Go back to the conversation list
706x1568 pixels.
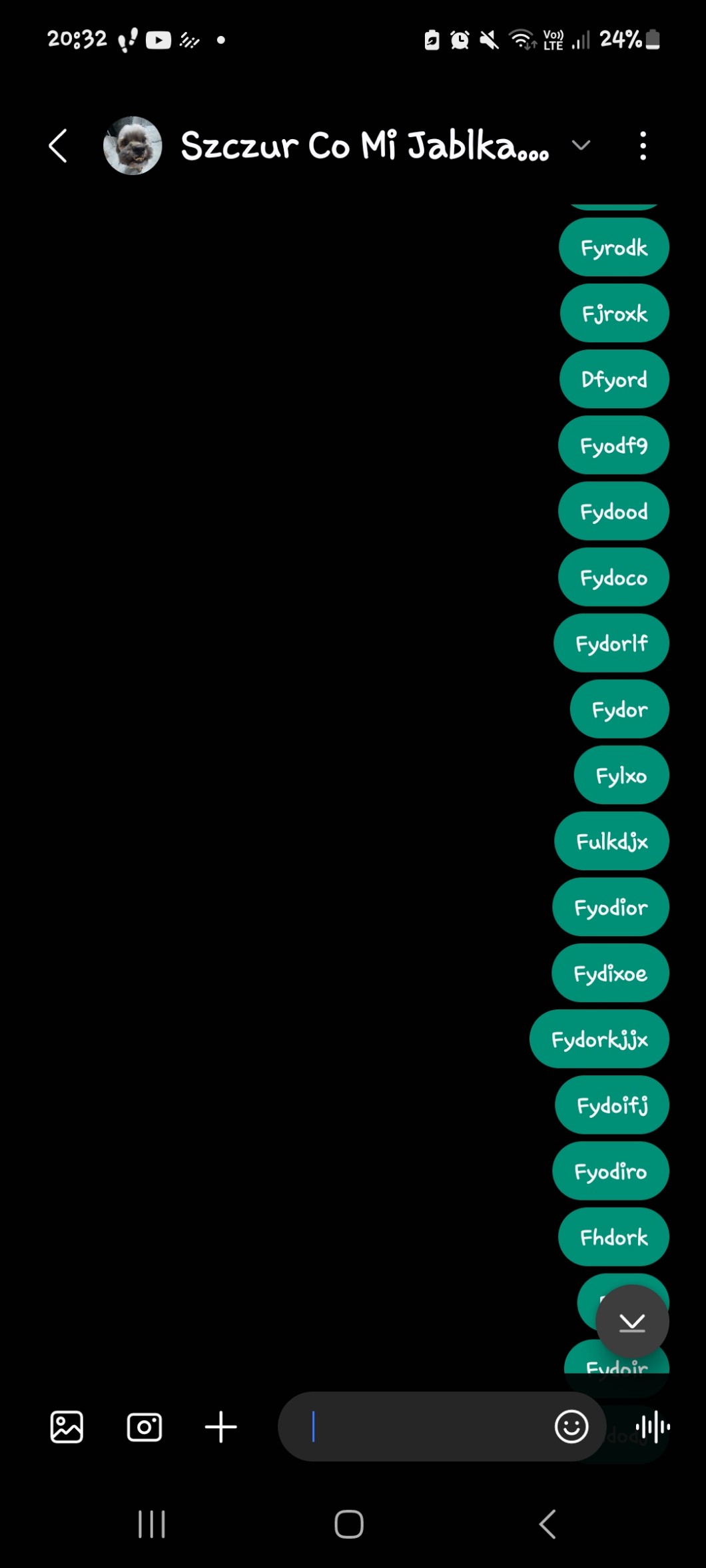click(59, 146)
